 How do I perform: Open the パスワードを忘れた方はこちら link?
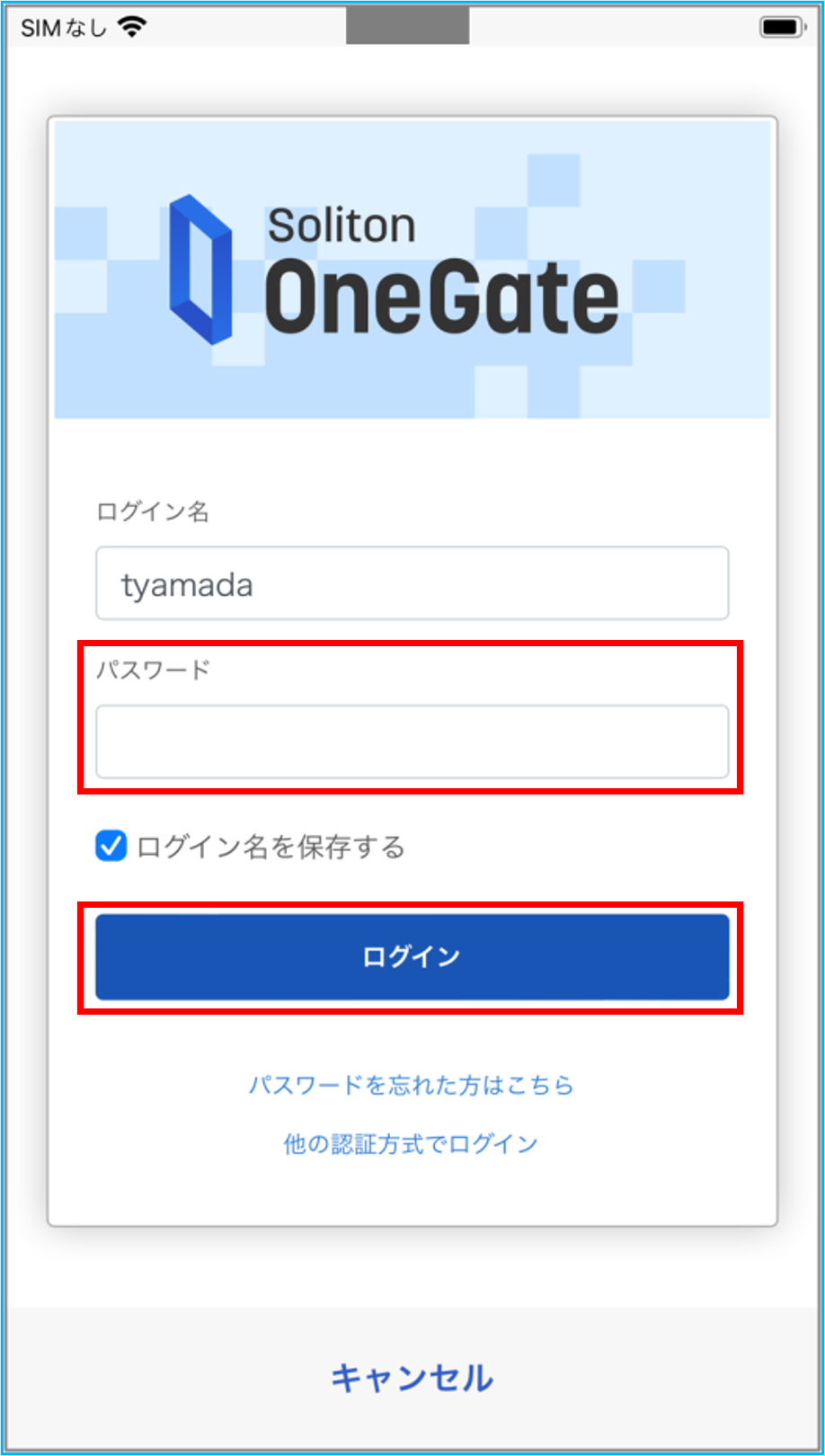coord(411,1085)
